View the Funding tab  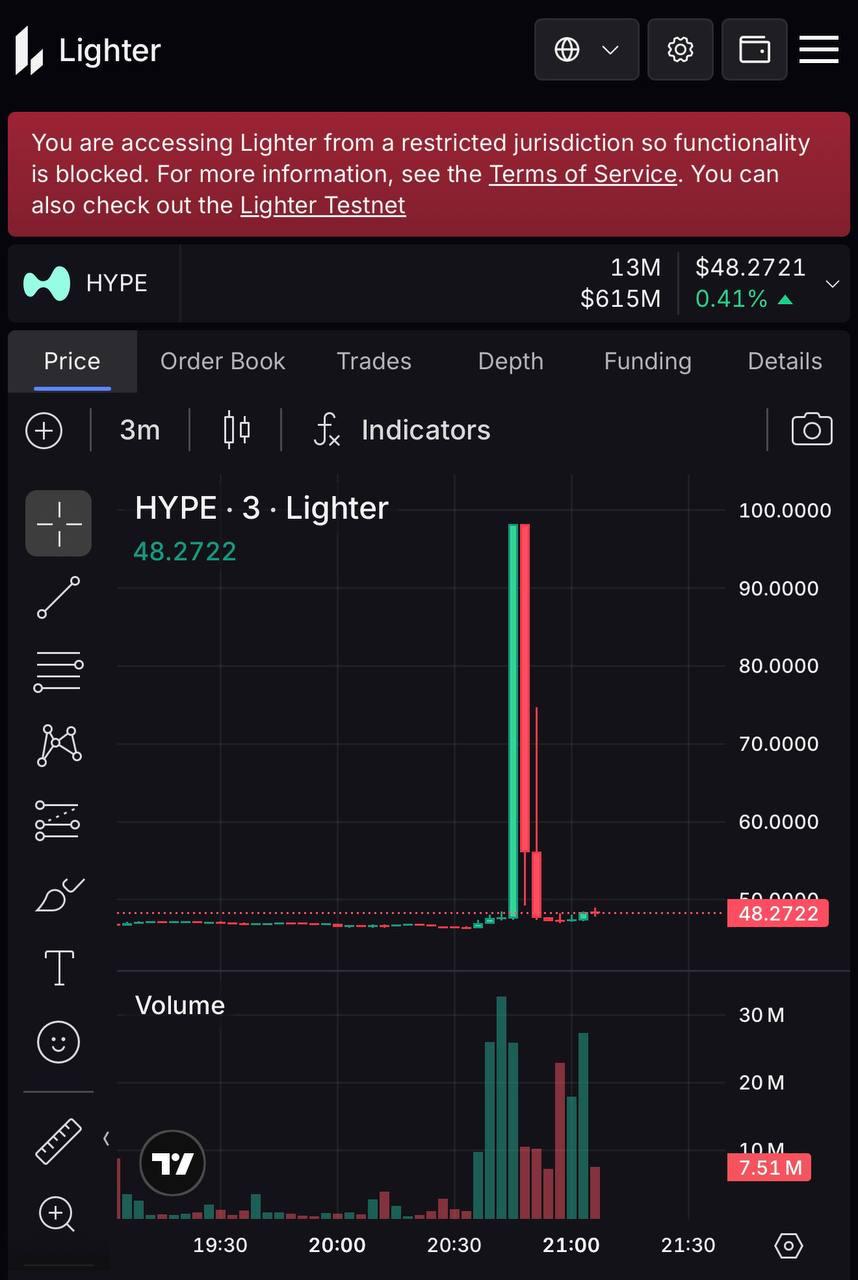tap(648, 361)
